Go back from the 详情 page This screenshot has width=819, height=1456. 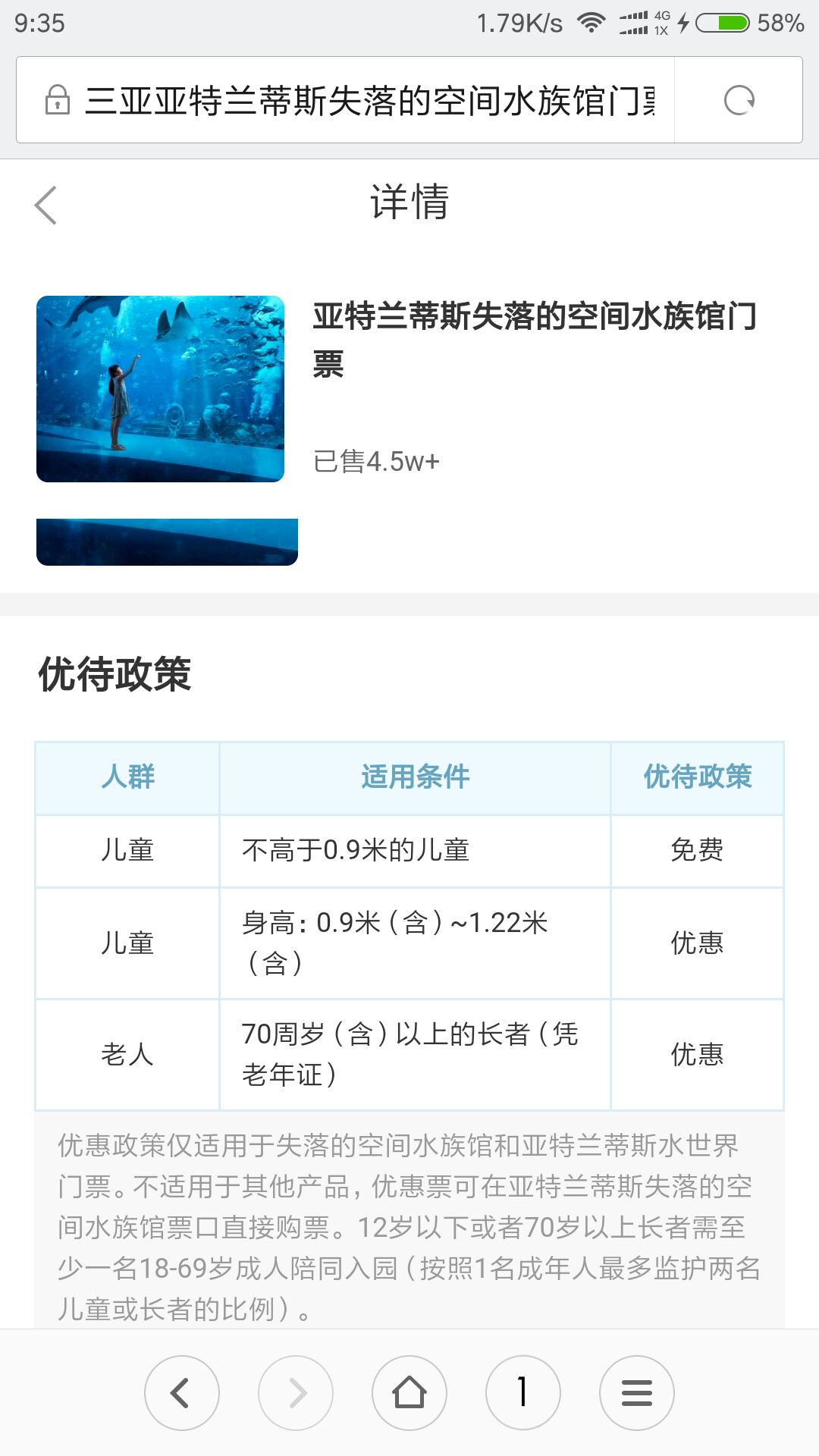[46, 205]
